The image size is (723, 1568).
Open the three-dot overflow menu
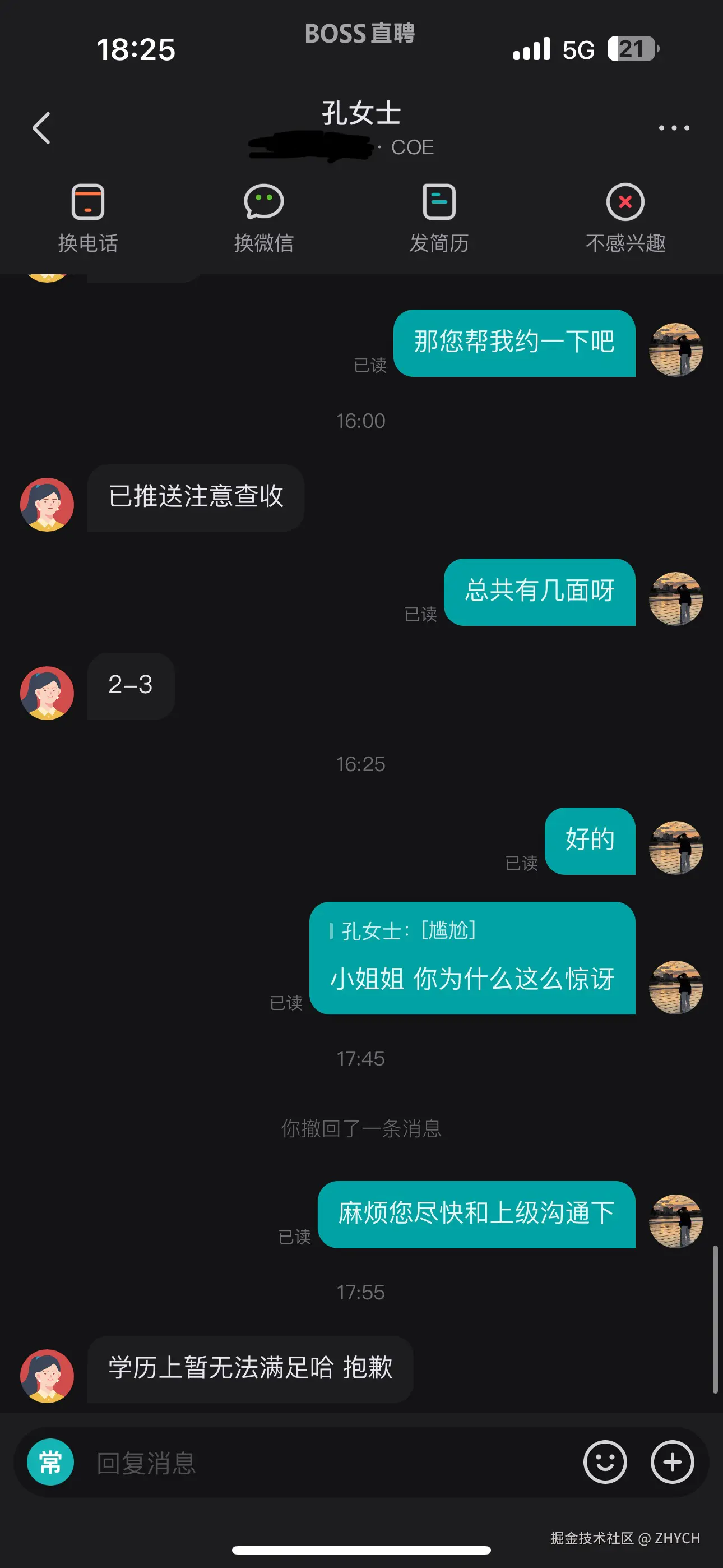(x=673, y=128)
